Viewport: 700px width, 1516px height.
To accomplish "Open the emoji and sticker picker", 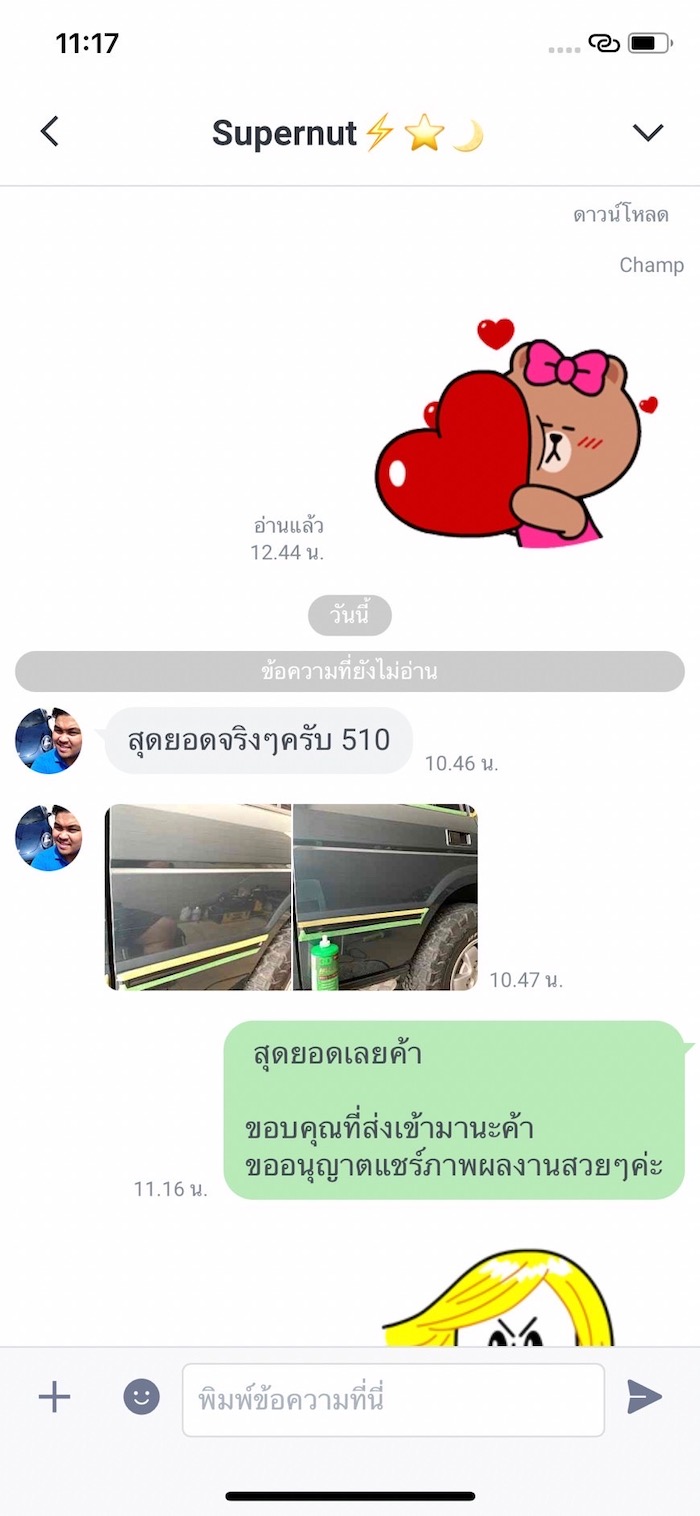I will click(141, 1397).
